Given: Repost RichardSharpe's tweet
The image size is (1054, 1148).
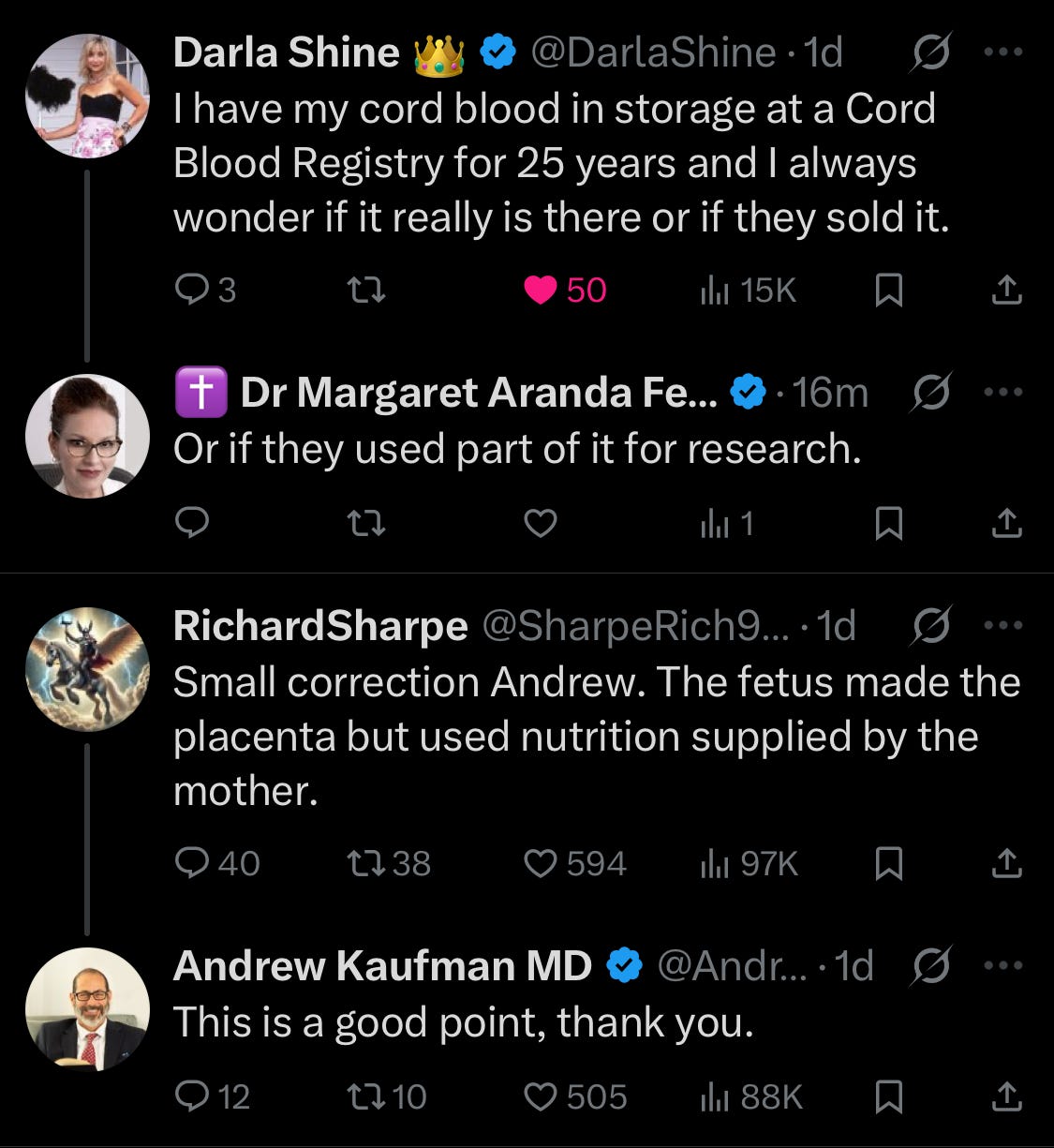Looking at the screenshot, I should [x=366, y=863].
